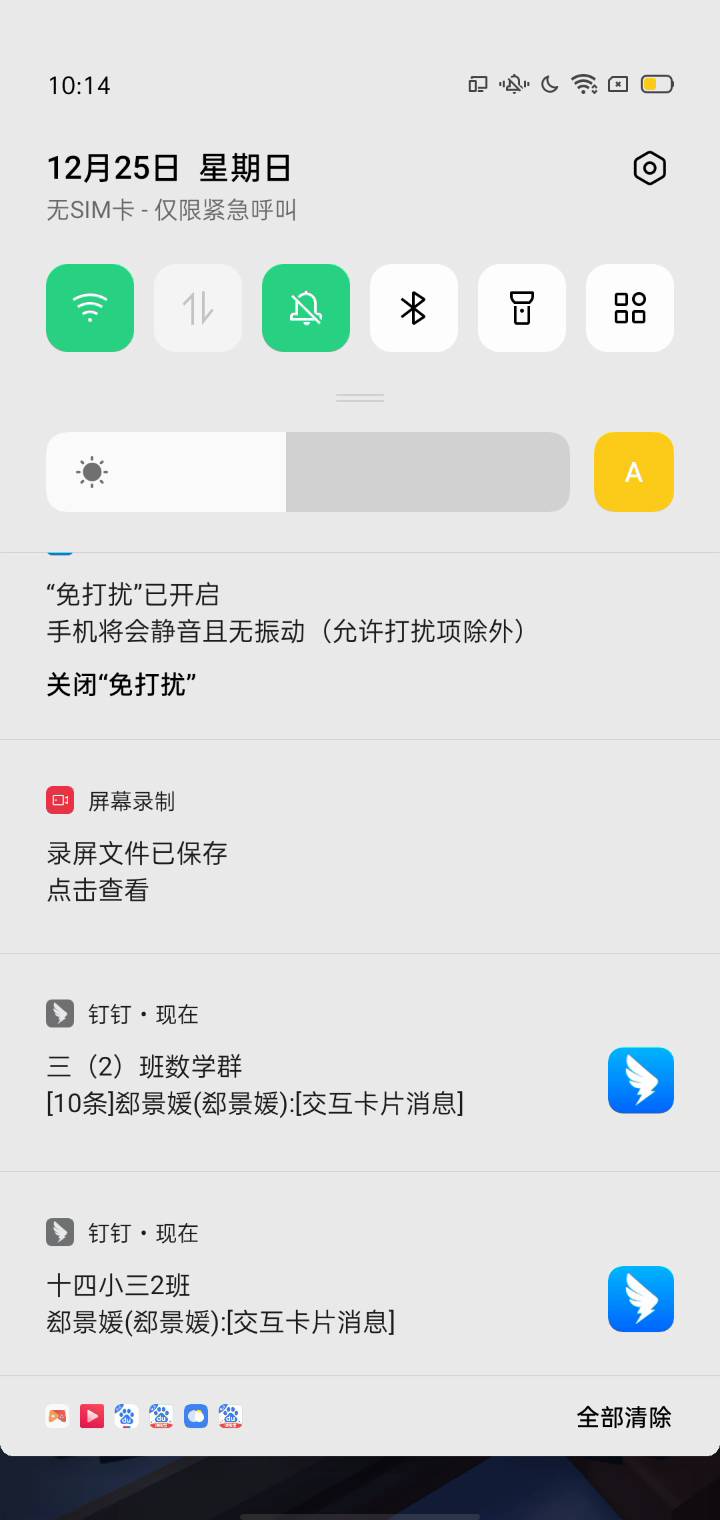
Task: Clear all notifications with 全部清除
Action: pos(624,1417)
